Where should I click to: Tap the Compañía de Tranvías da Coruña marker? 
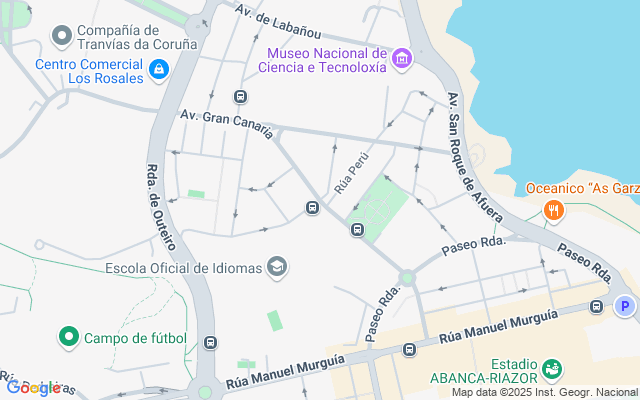tap(62, 36)
